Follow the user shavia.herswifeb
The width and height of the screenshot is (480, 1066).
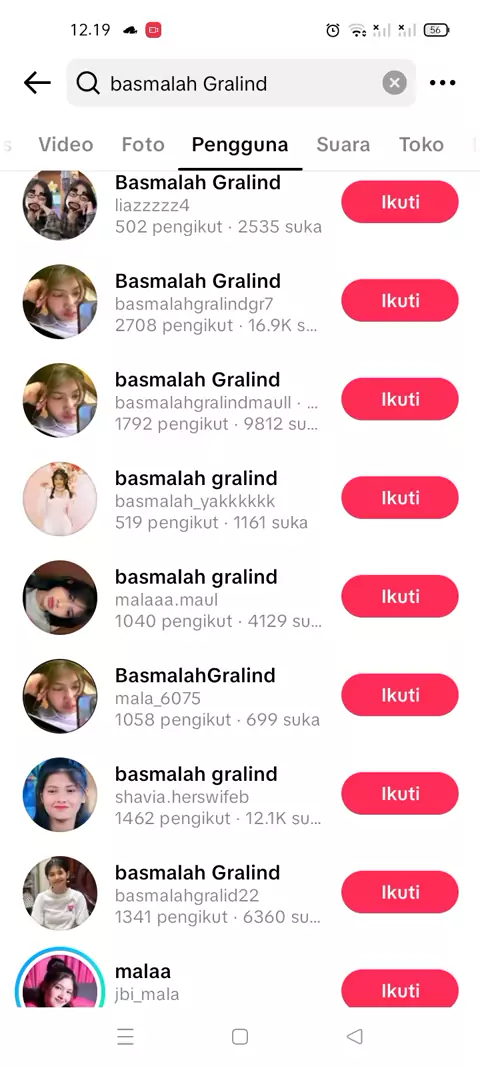(400, 793)
